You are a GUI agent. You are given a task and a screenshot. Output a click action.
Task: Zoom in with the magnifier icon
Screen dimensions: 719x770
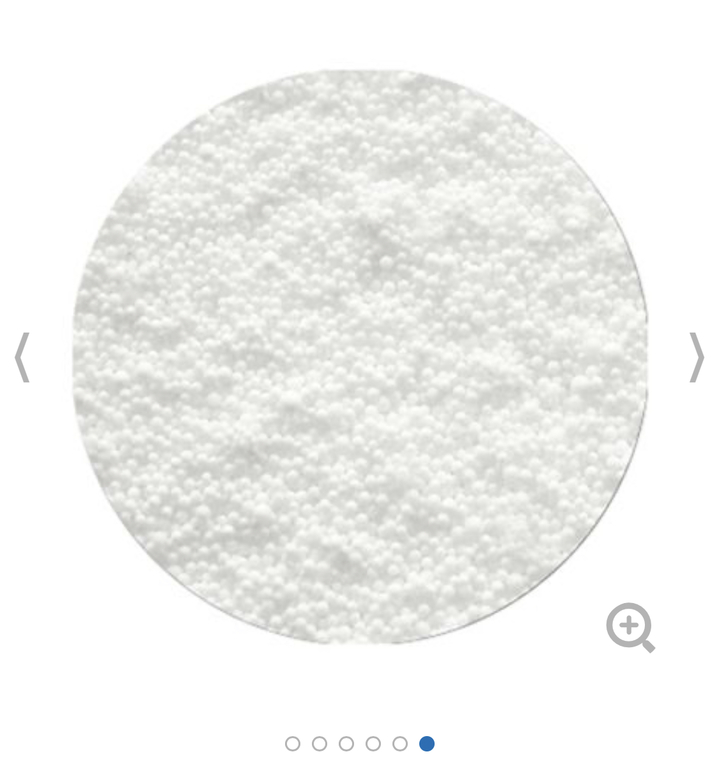(630, 627)
